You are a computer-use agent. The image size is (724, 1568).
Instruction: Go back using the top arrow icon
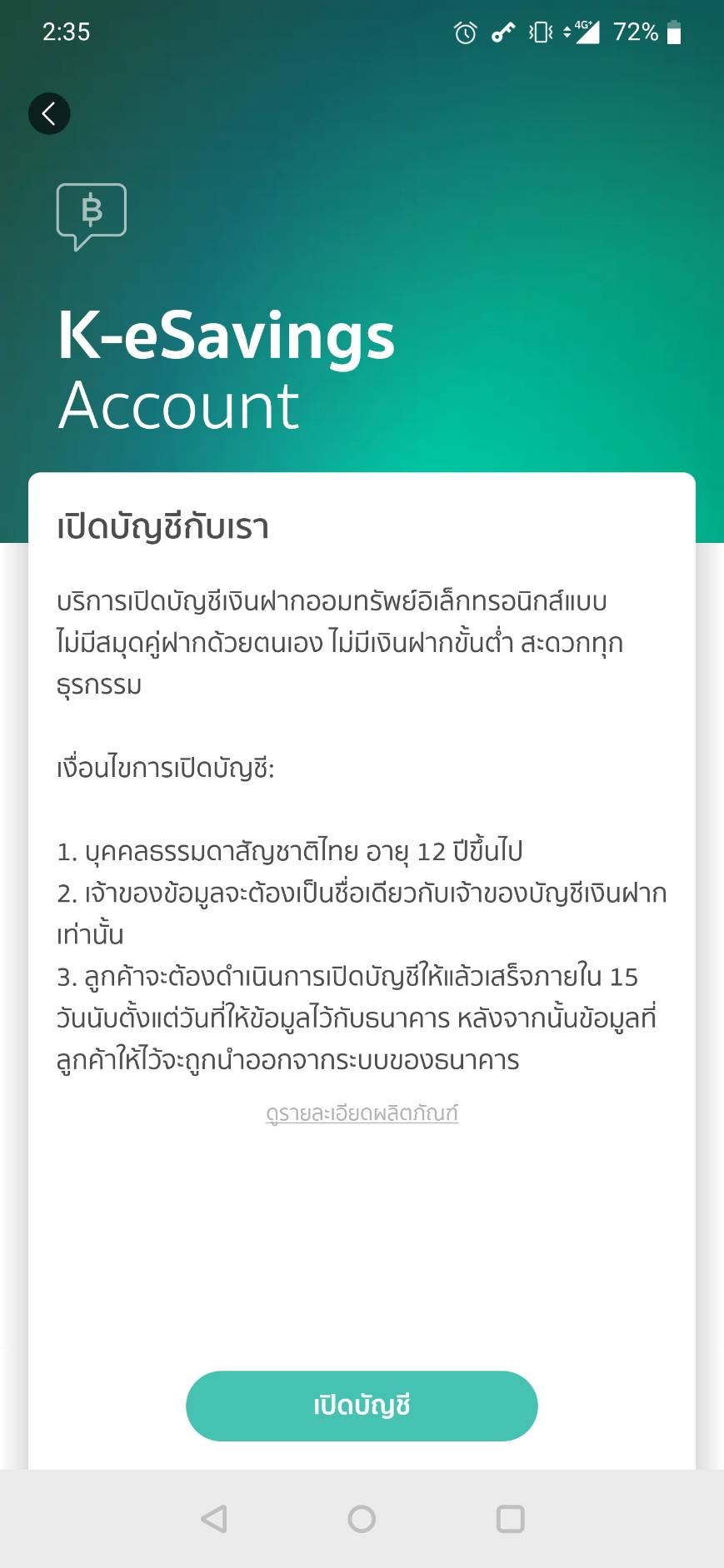tap(49, 113)
